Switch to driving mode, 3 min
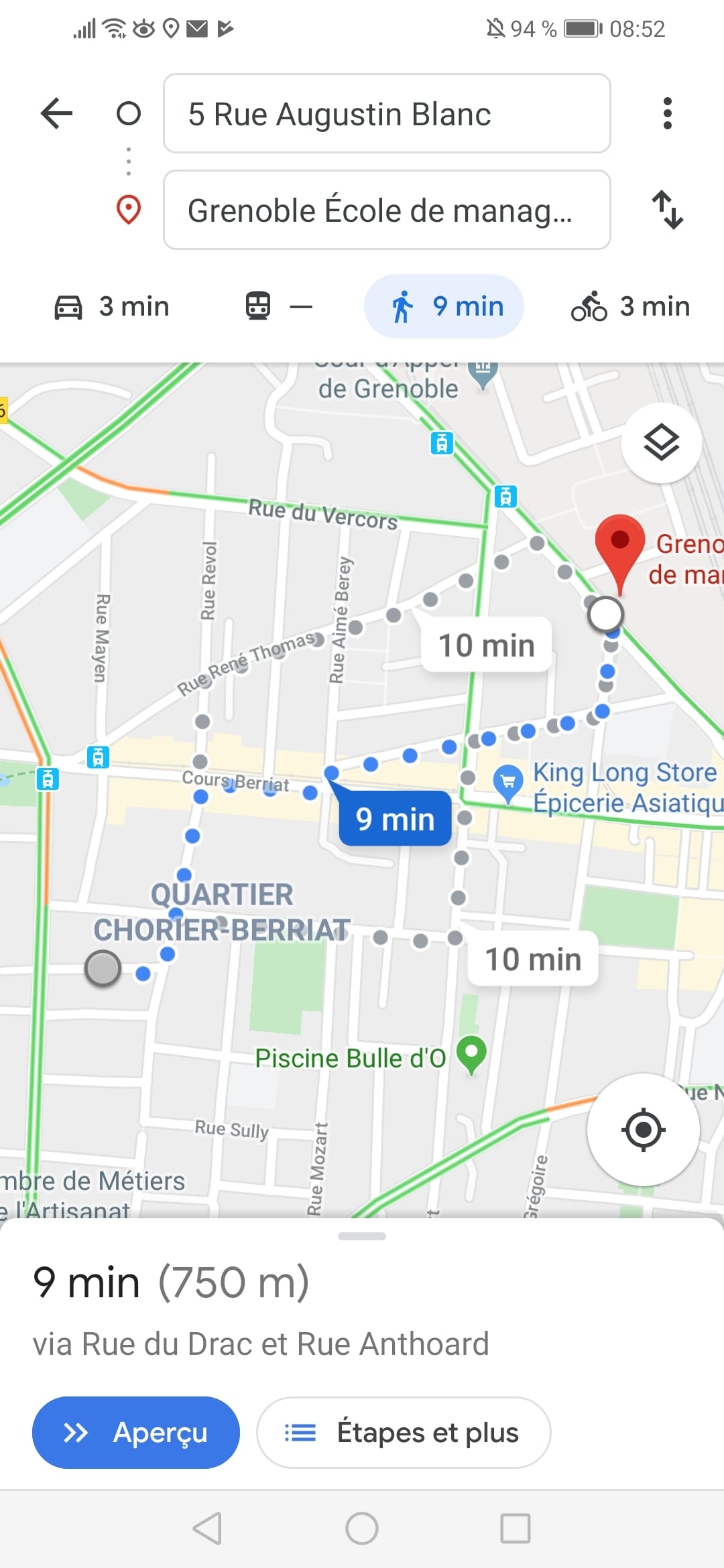Viewport: 724px width, 1568px height. point(112,307)
